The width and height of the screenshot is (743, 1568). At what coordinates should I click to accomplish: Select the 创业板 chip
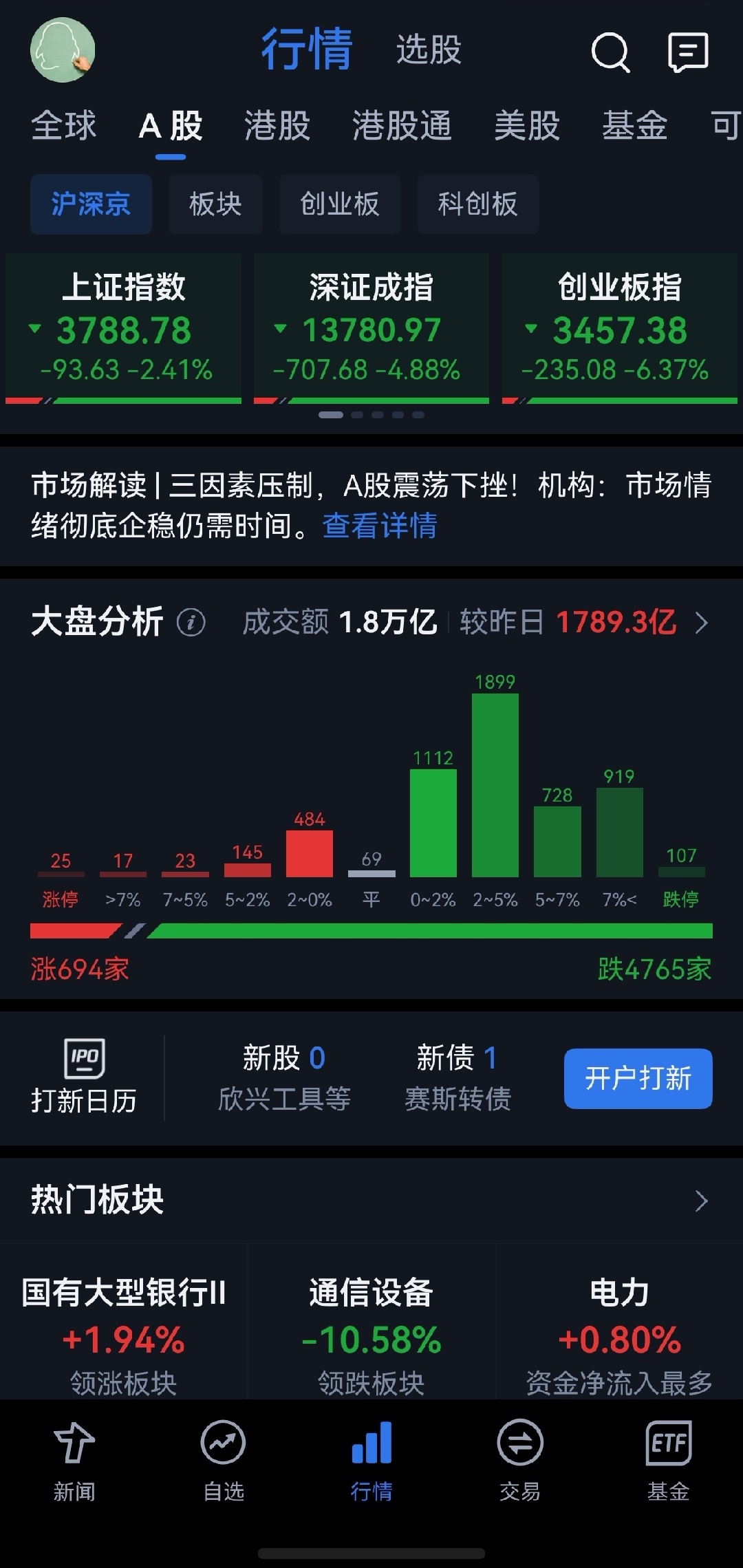pyautogui.click(x=340, y=204)
